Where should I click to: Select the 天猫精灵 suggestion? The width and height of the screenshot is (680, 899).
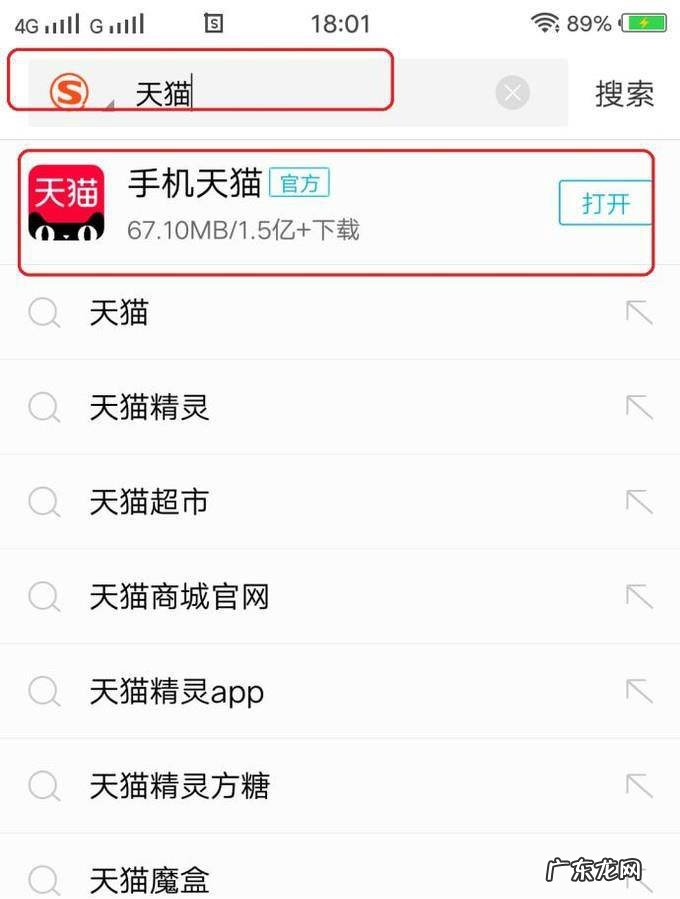(150, 407)
